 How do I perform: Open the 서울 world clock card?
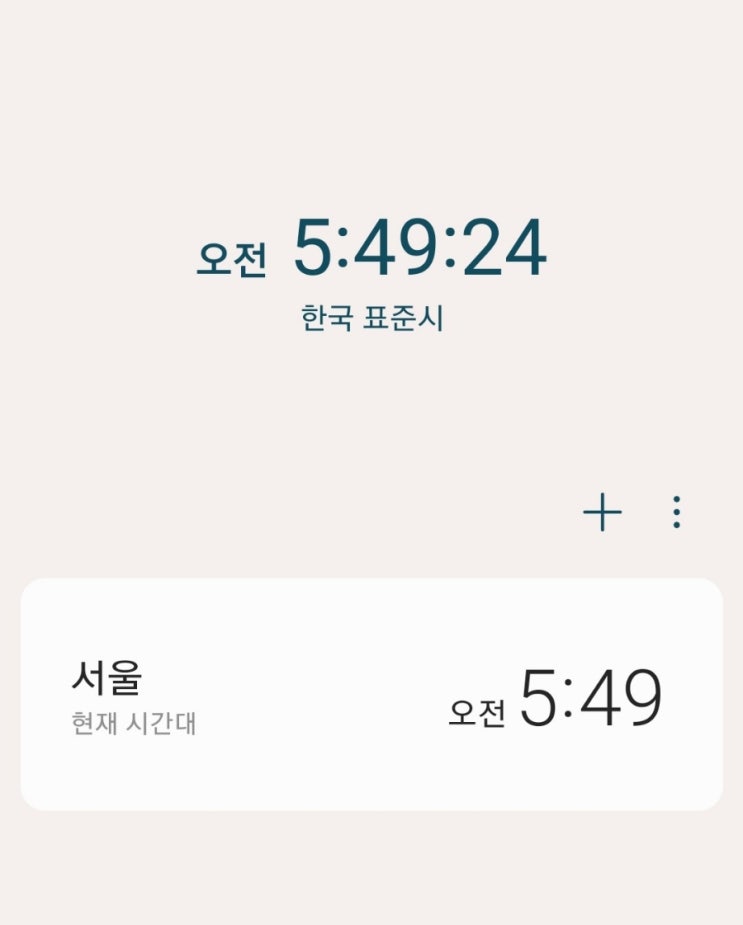pyautogui.click(x=371, y=694)
